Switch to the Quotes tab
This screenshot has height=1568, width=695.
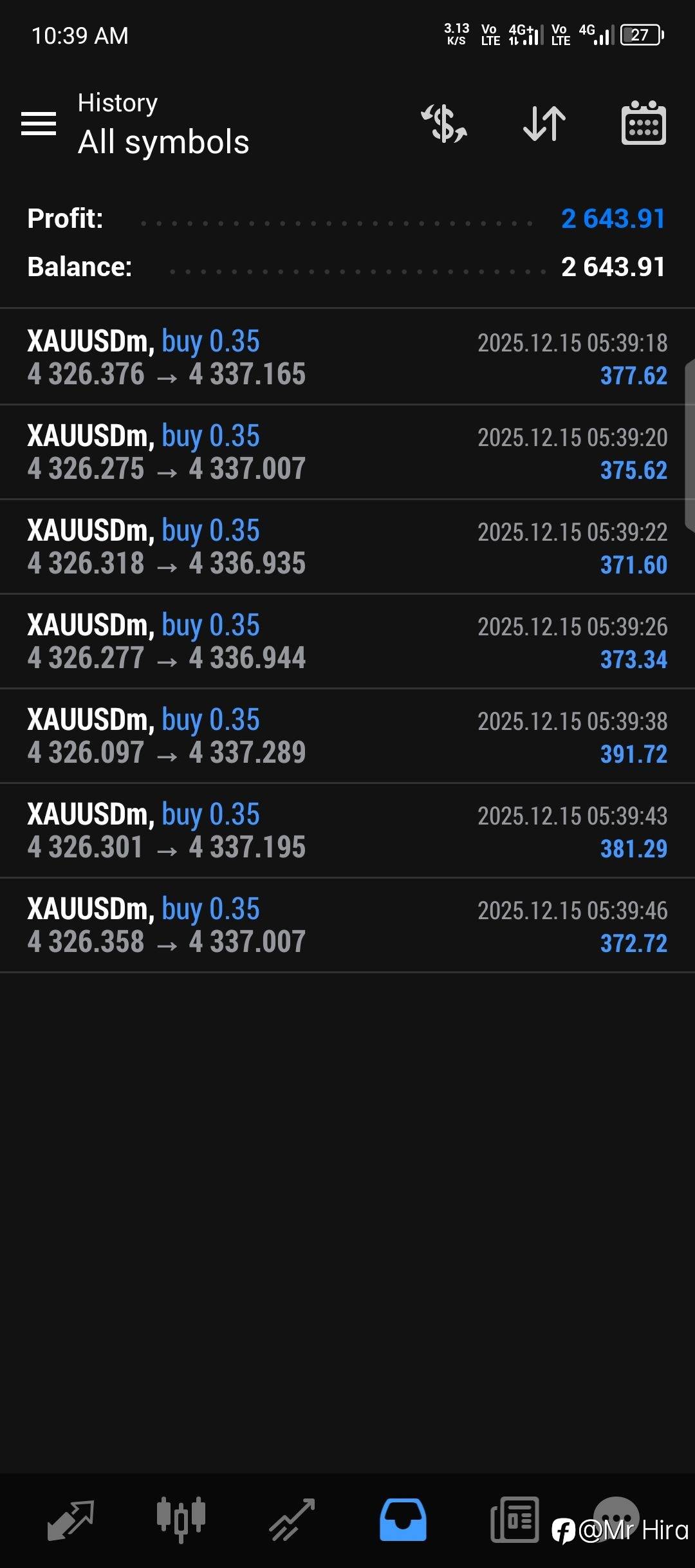coord(71,1520)
